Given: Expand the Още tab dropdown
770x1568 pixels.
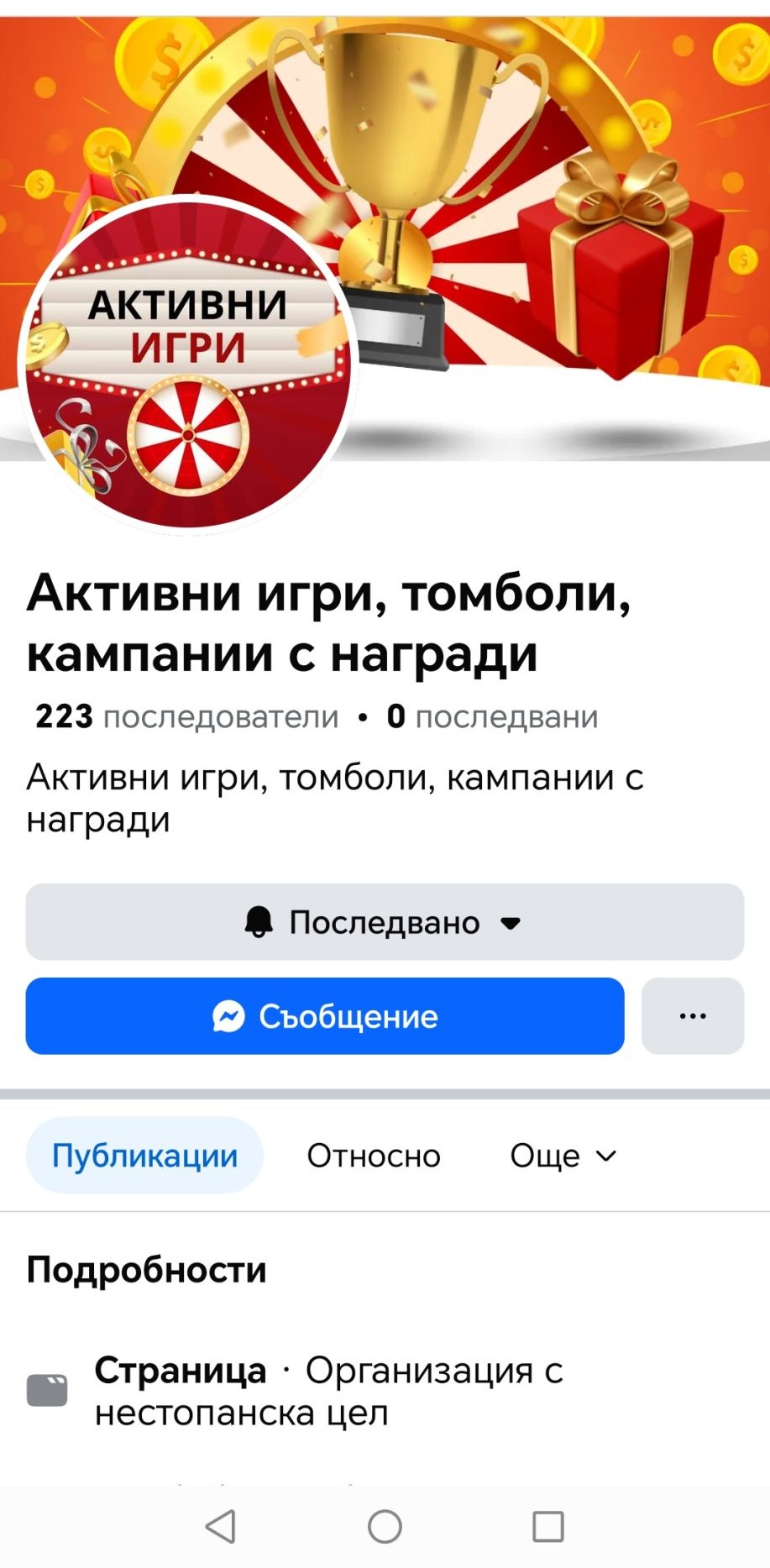Looking at the screenshot, I should 563,1156.
